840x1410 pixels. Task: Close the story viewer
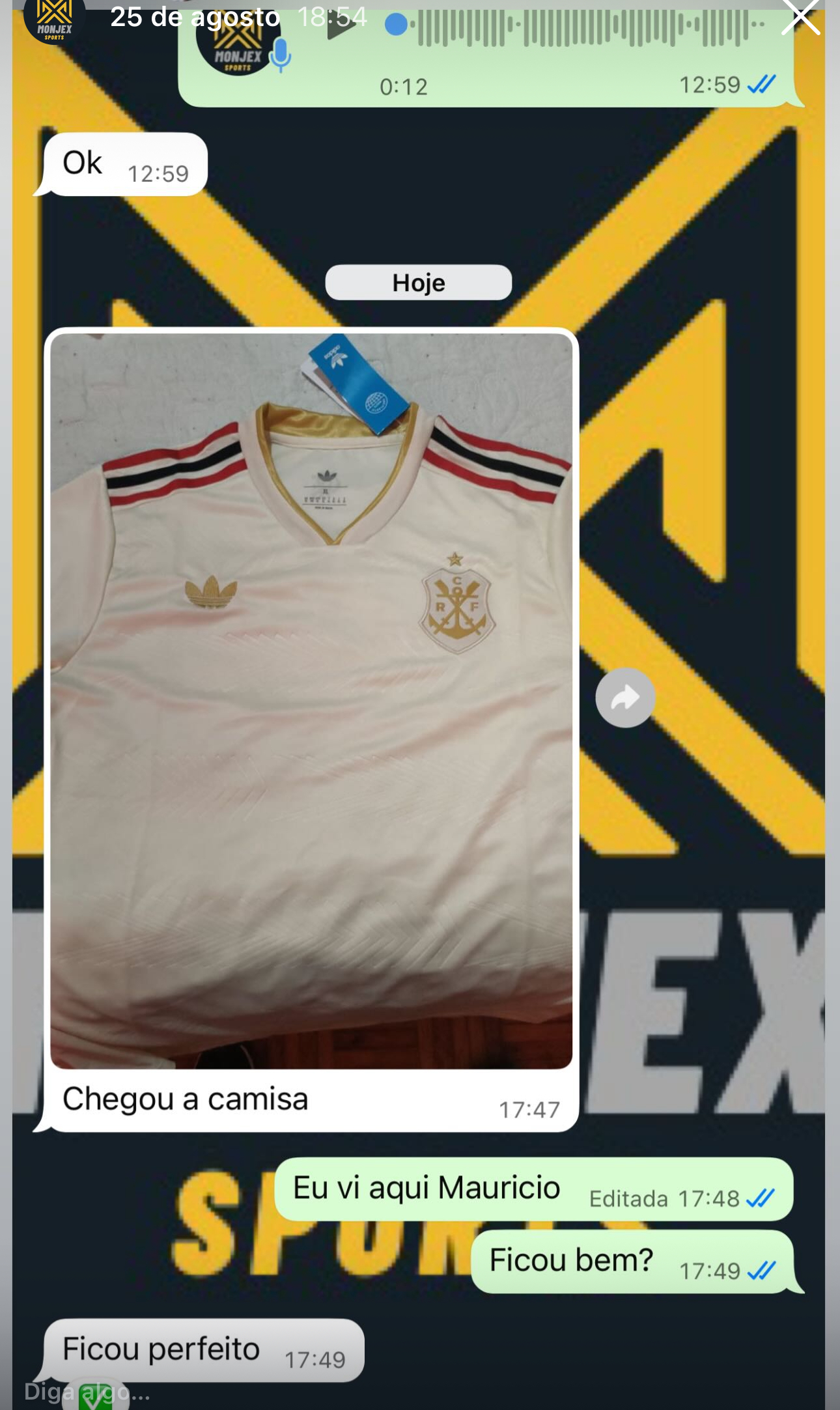[x=800, y=18]
